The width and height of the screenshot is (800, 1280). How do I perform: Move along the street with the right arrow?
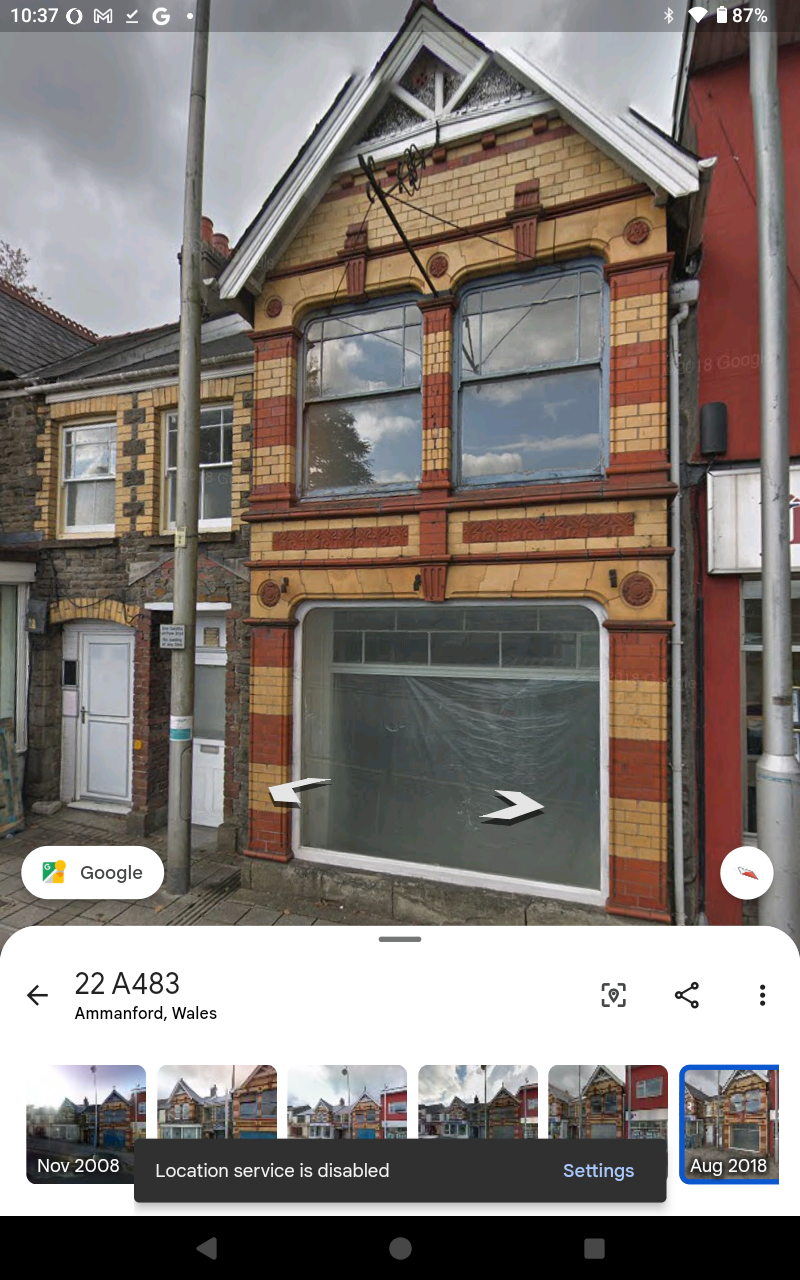click(x=513, y=806)
